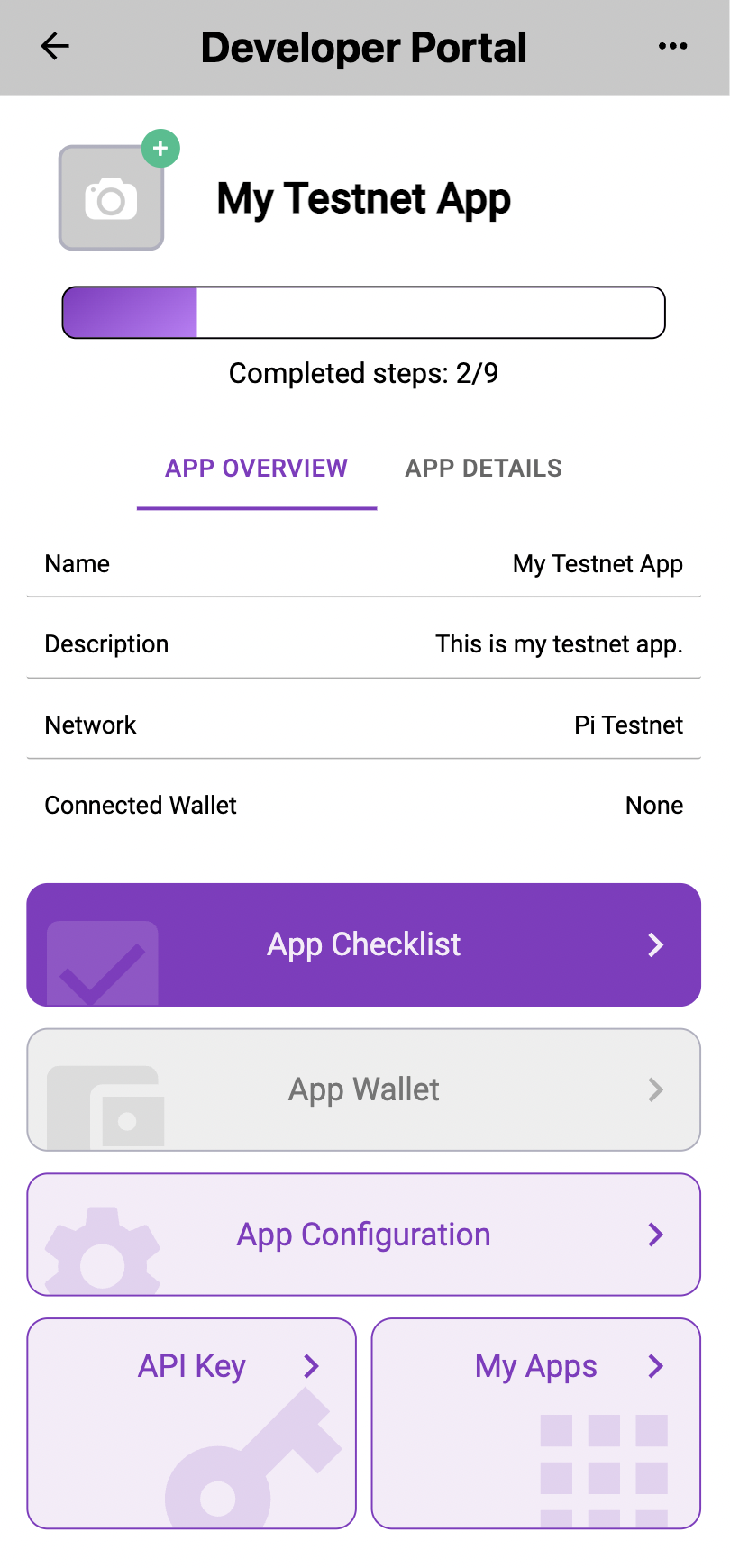Open the three-dot overflow menu
The width and height of the screenshot is (730, 1568).
(x=672, y=46)
